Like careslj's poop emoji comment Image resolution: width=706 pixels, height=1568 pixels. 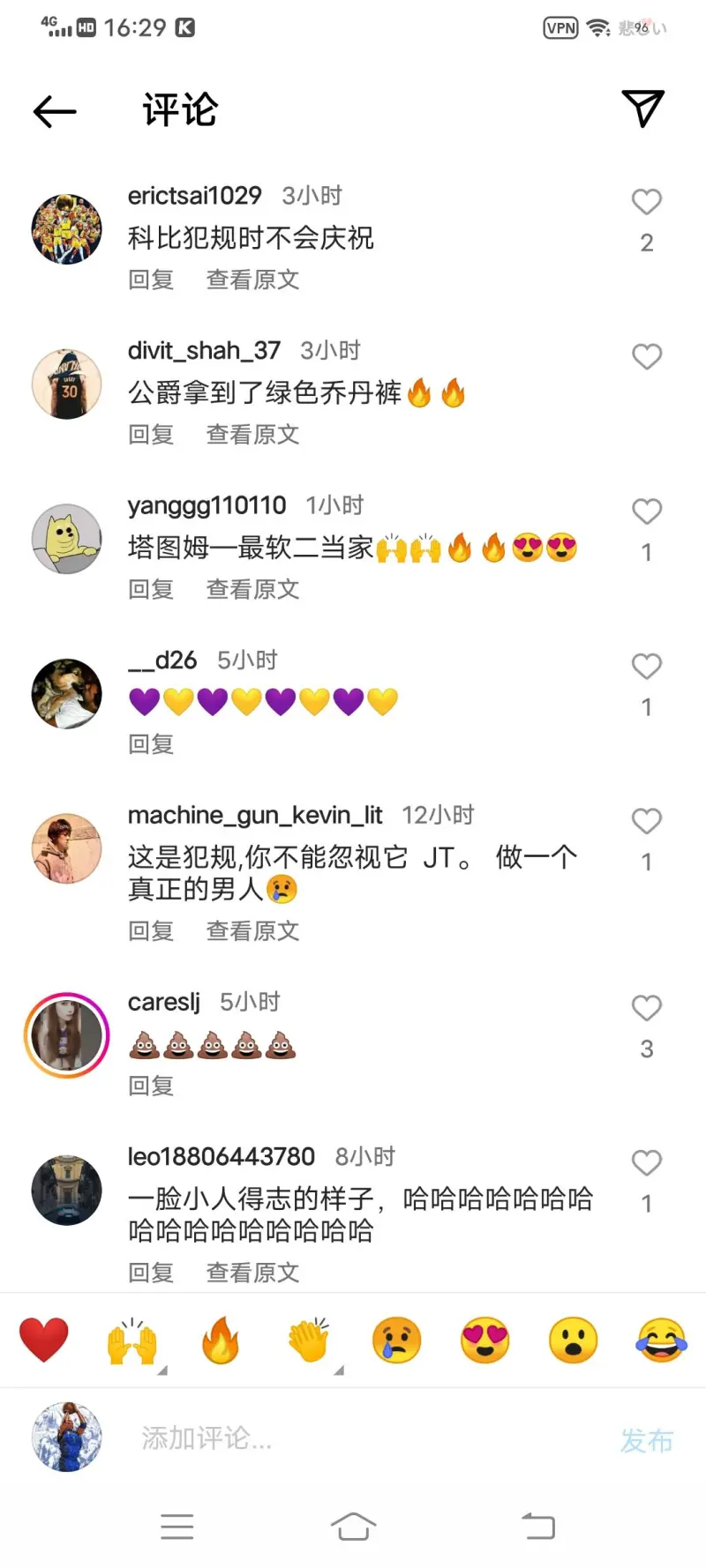click(646, 1008)
